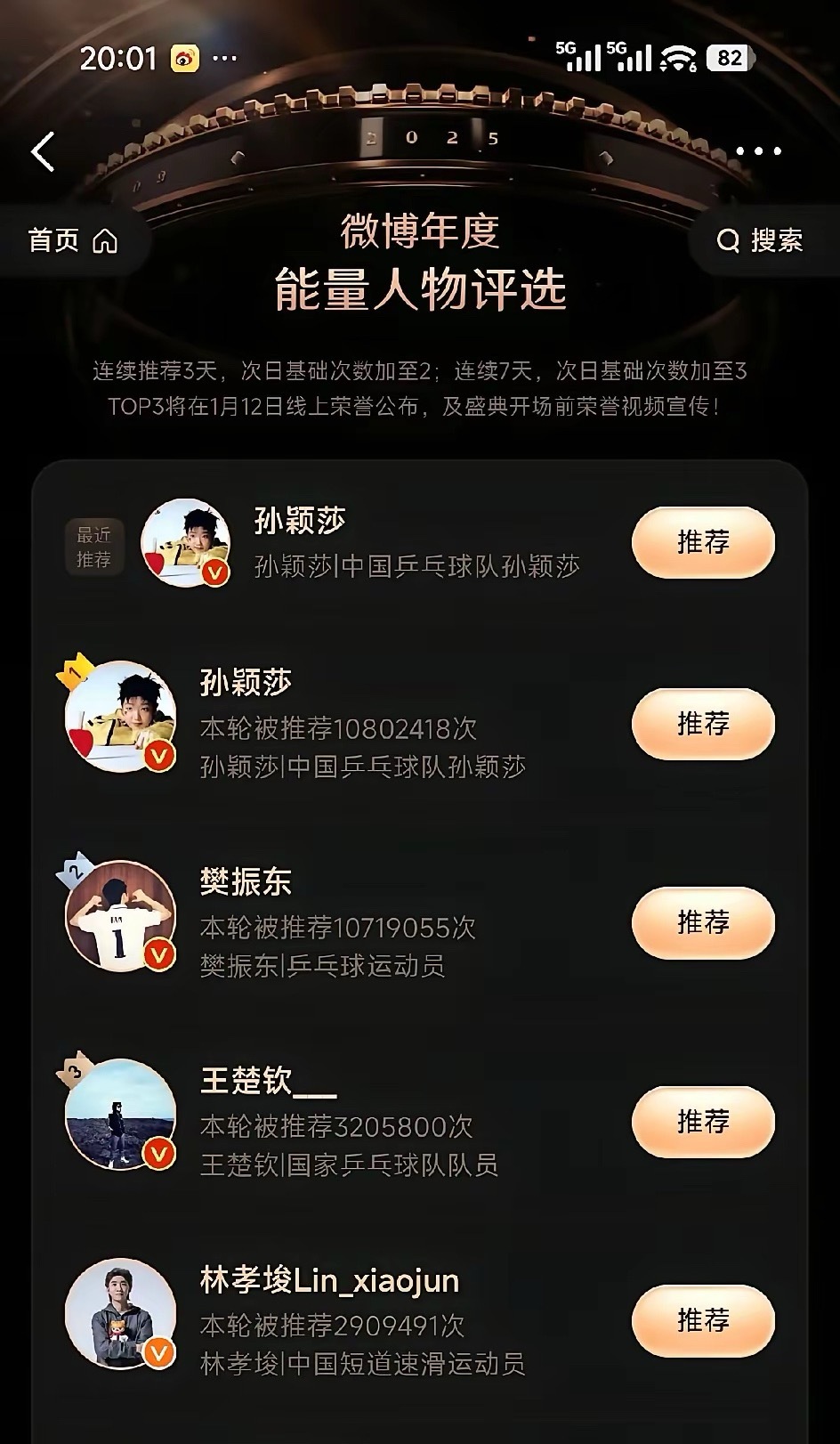Expand the ellipsis menu next to the clock
The image size is (840, 1444).
point(225,56)
